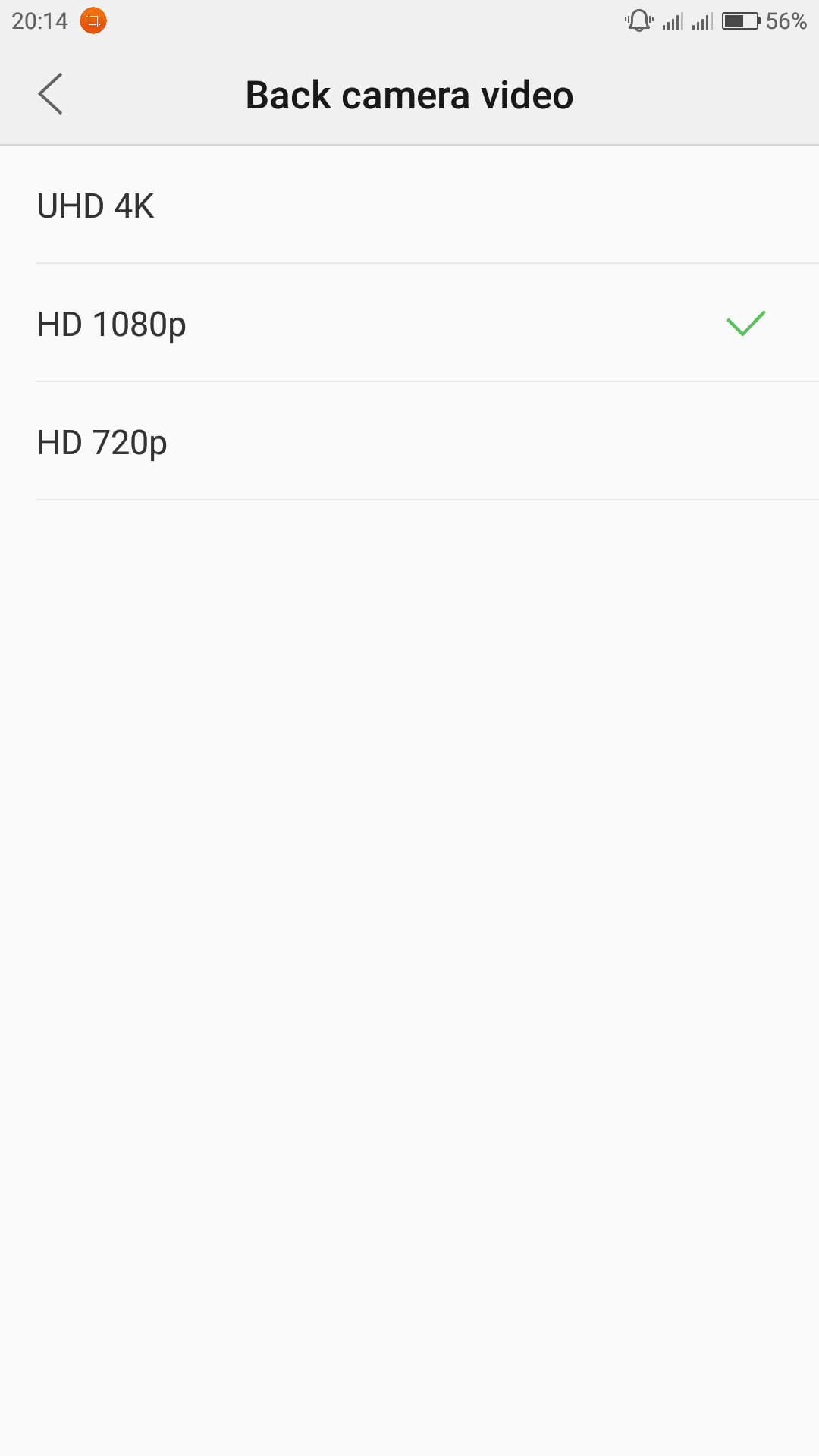819x1456 pixels.
Task: Select UHD 4K video resolution
Action: 409,205
